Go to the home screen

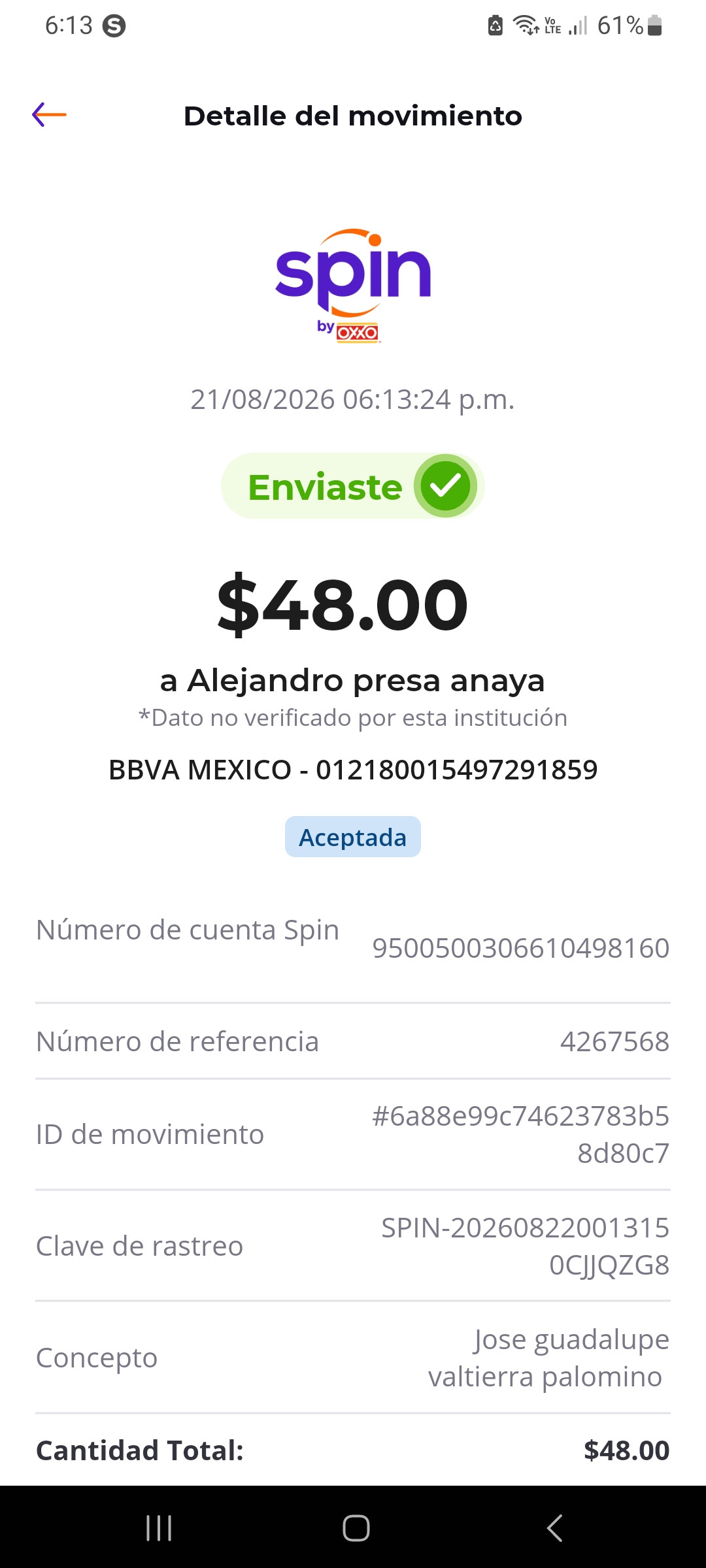(356, 1528)
